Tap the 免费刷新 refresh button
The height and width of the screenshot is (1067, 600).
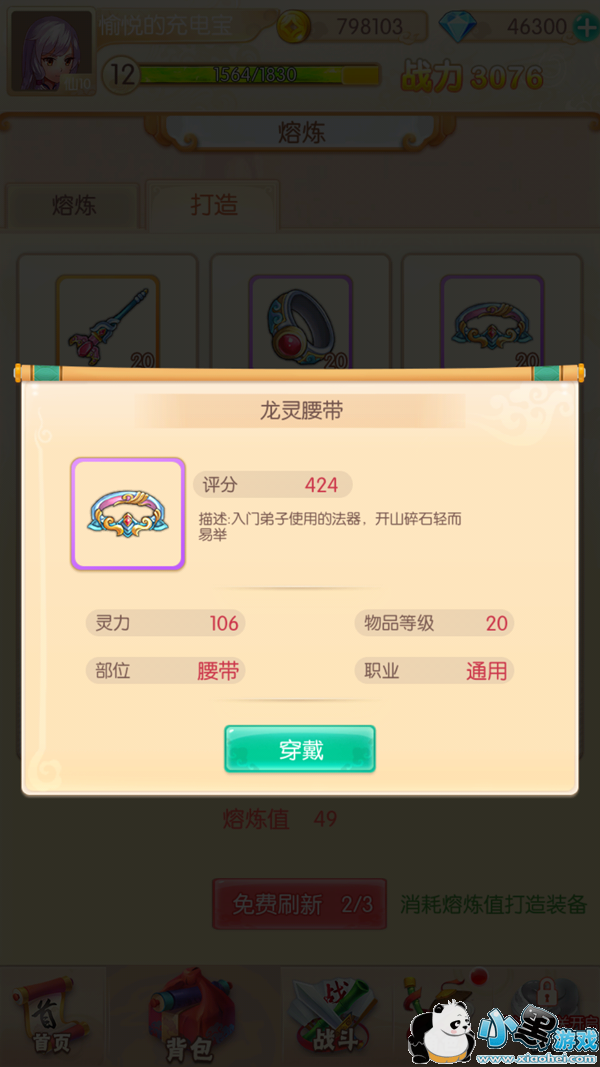tap(299, 904)
